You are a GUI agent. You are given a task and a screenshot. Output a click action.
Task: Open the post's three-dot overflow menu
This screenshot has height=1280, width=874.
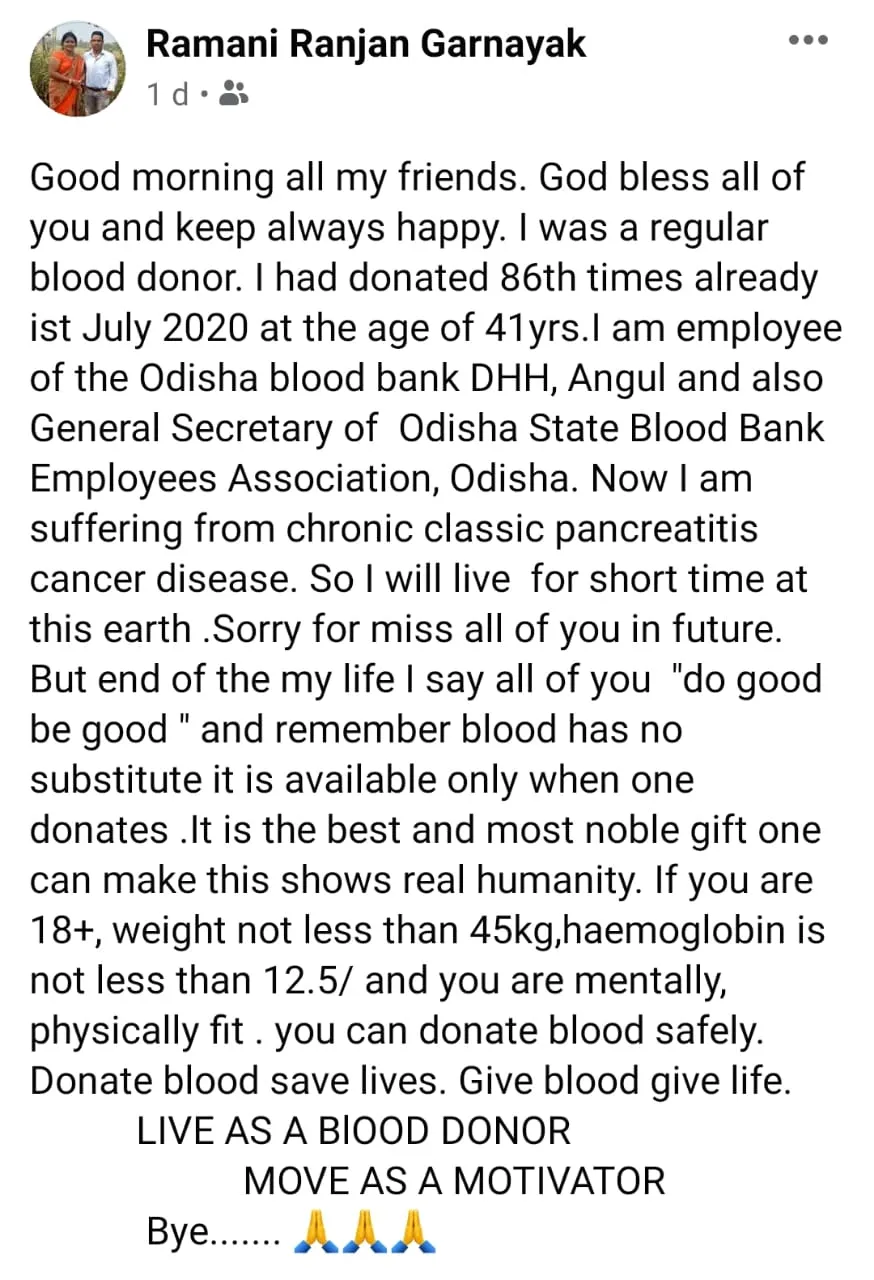[808, 40]
